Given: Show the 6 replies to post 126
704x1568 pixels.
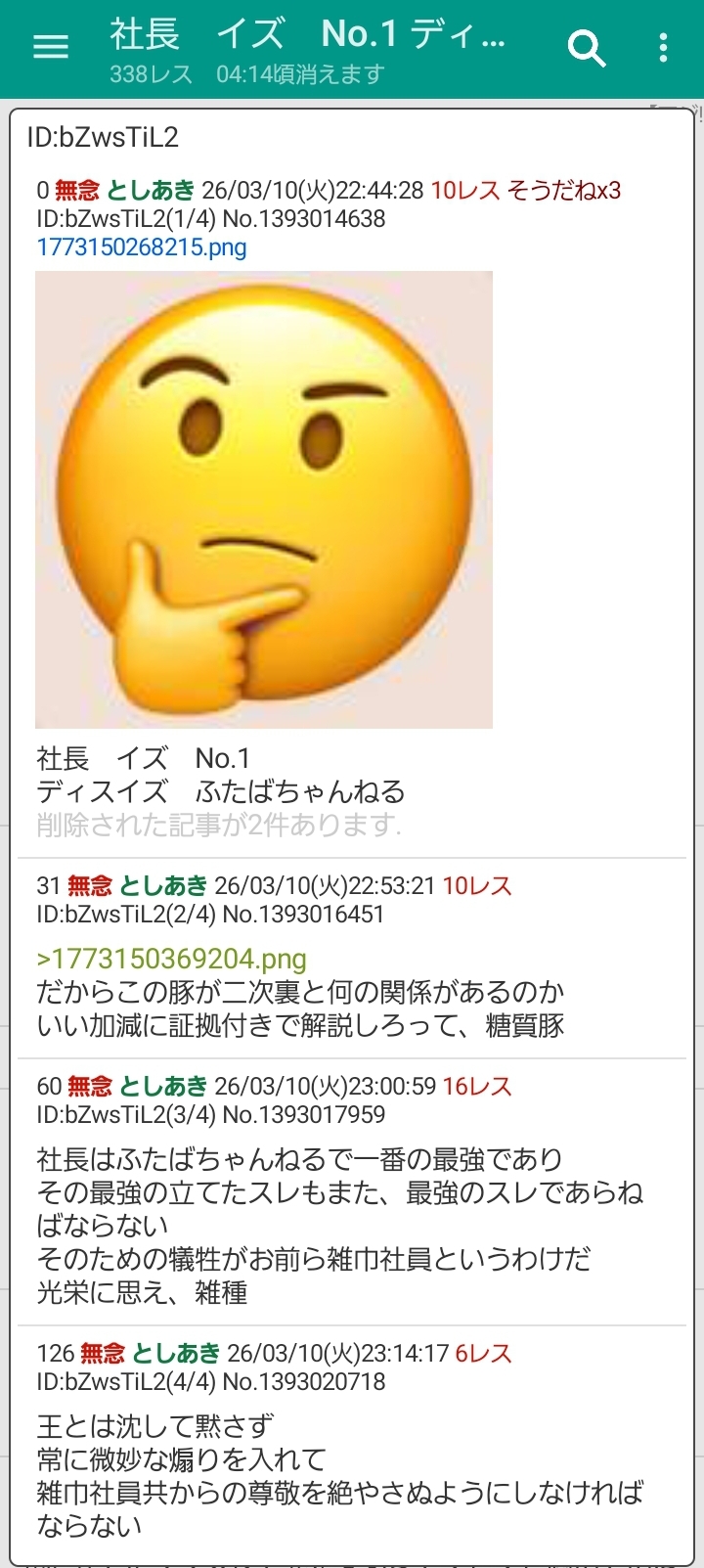Looking at the screenshot, I should pos(483,1354).
